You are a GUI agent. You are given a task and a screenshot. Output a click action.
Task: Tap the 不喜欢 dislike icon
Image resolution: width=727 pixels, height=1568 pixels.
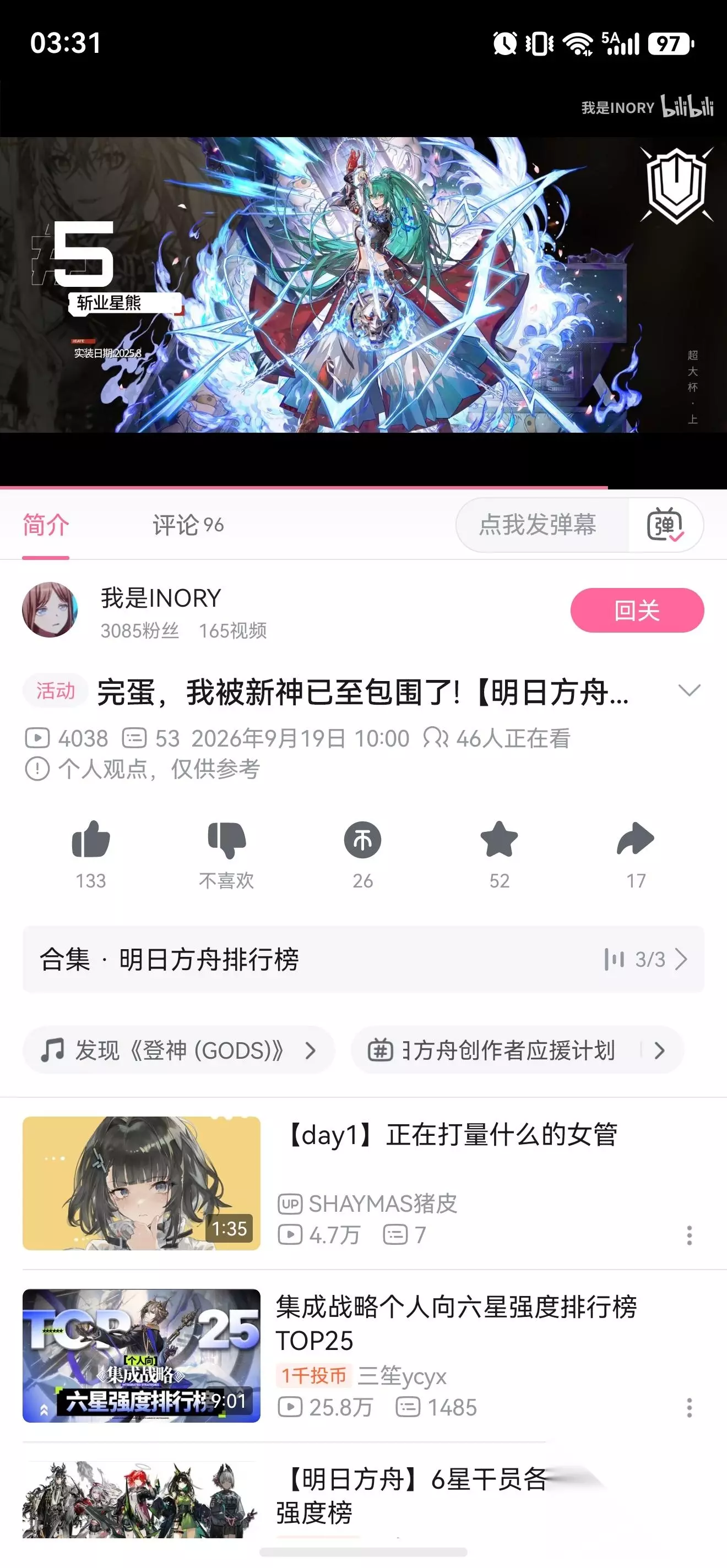point(226,840)
